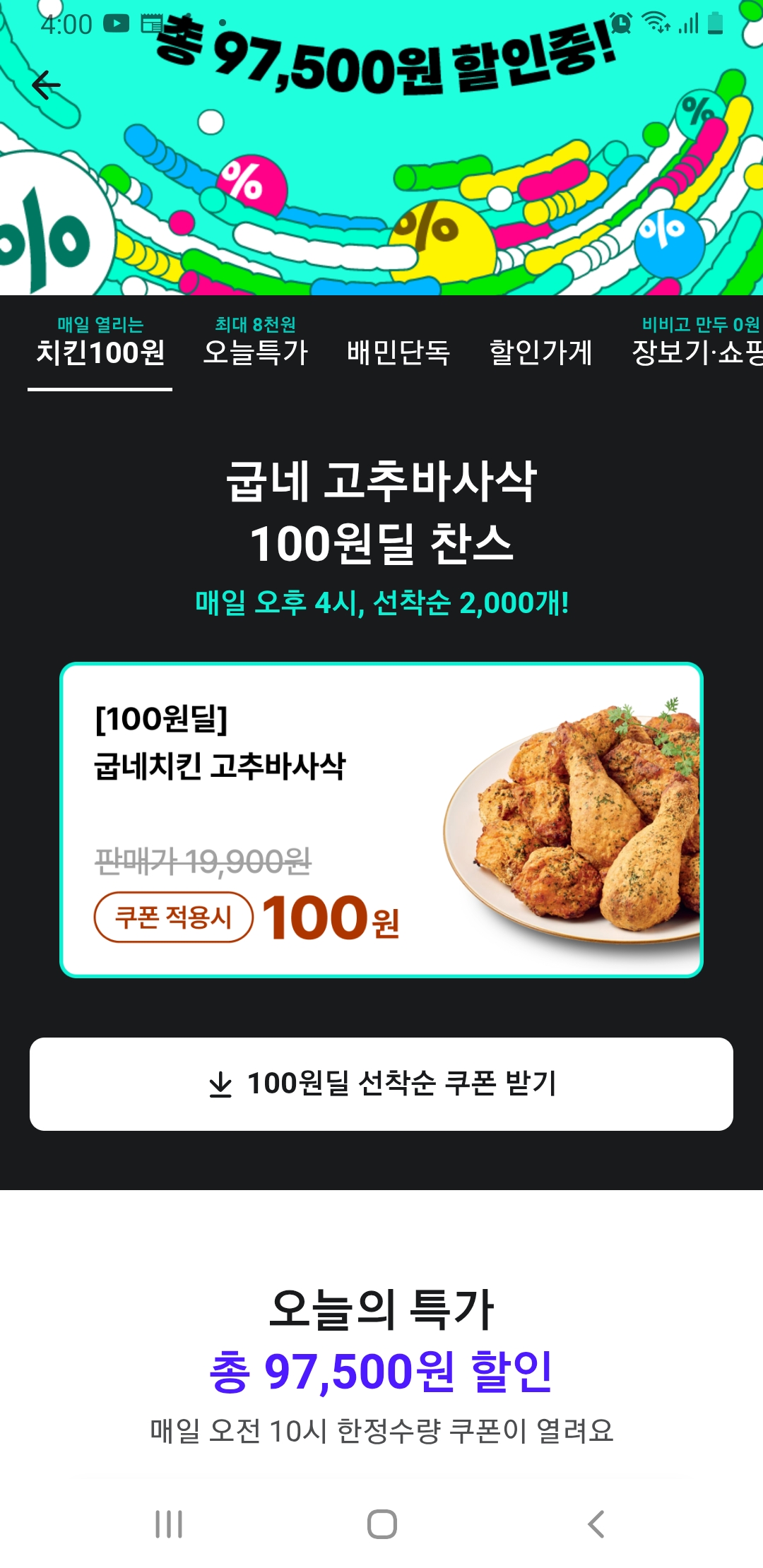Download the 100원딜 선착순 쿠폰
763x1568 pixels.
[x=381, y=1084]
